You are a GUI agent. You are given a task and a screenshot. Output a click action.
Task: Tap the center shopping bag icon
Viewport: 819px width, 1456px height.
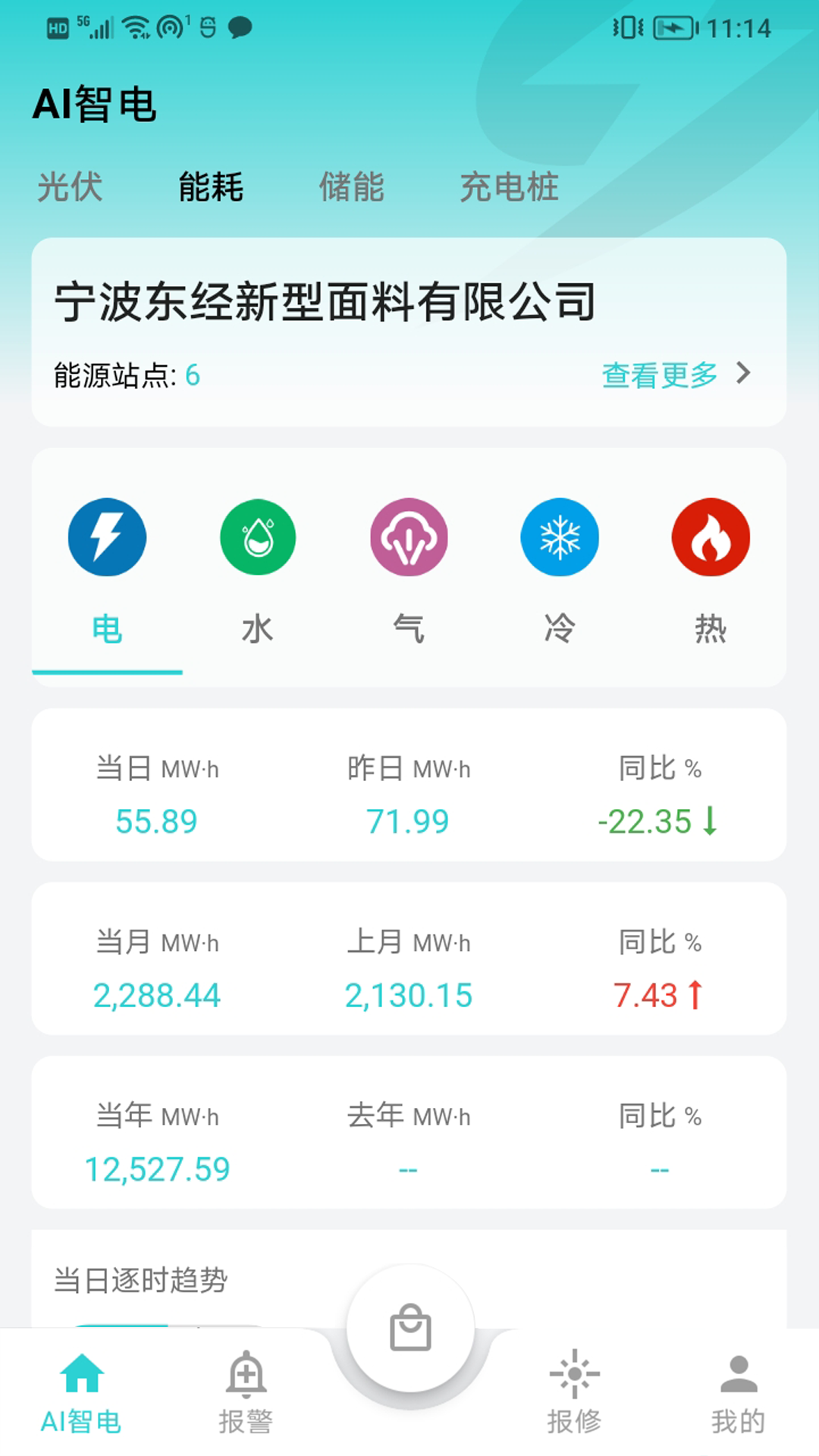pyautogui.click(x=409, y=1328)
